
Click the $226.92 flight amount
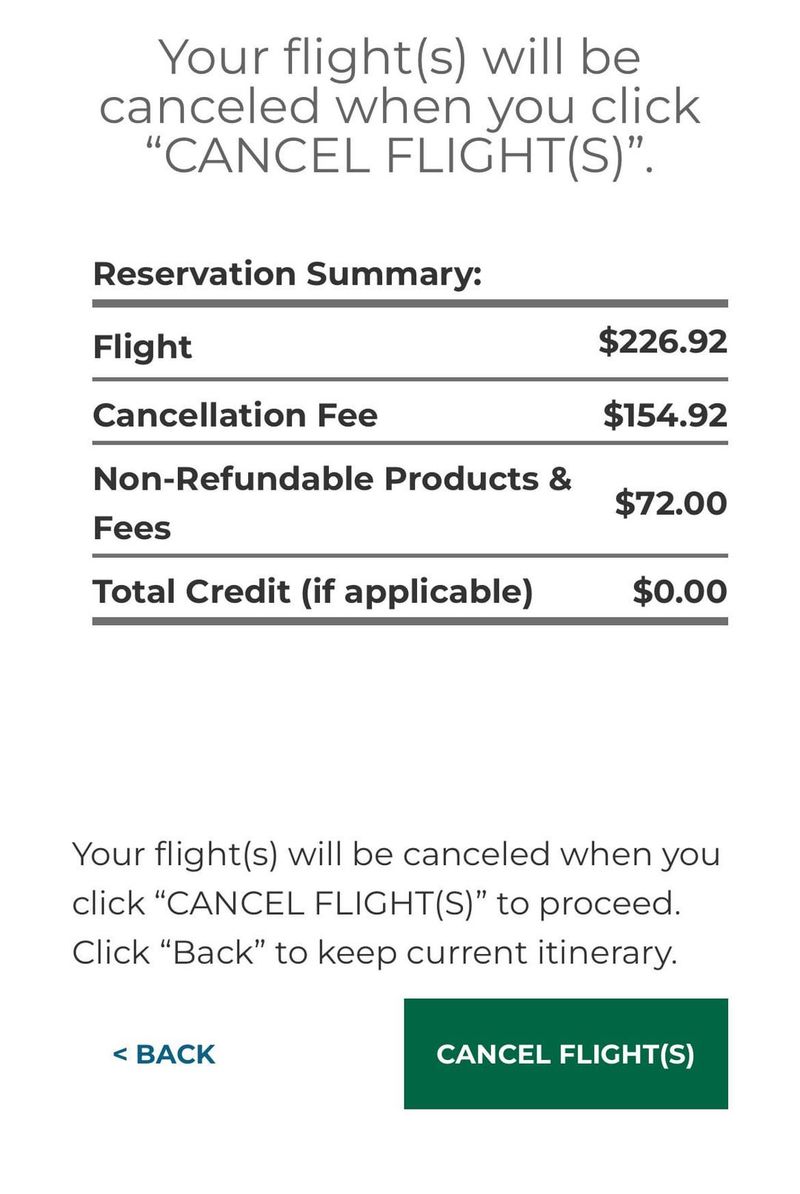pyautogui.click(x=663, y=342)
